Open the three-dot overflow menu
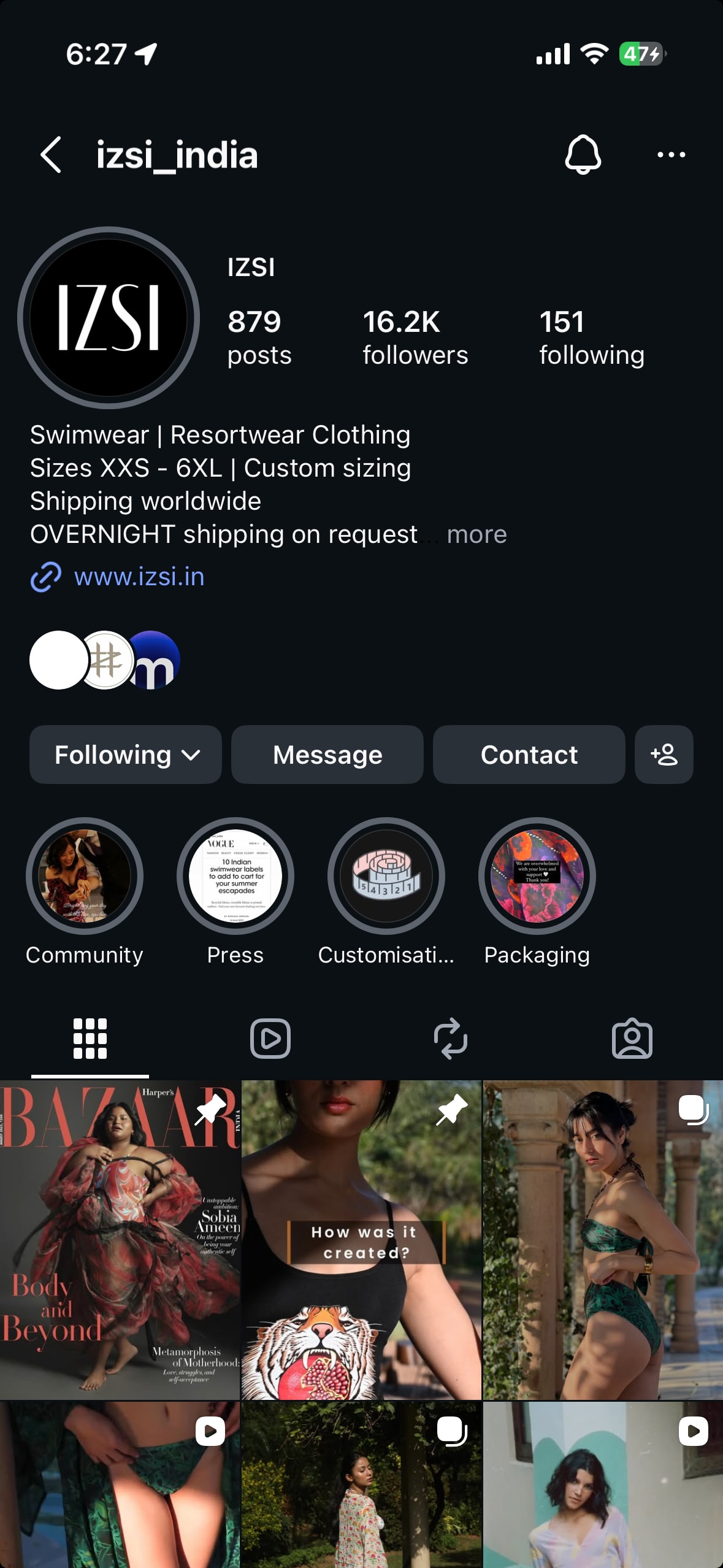The height and width of the screenshot is (1568, 723). point(671,155)
